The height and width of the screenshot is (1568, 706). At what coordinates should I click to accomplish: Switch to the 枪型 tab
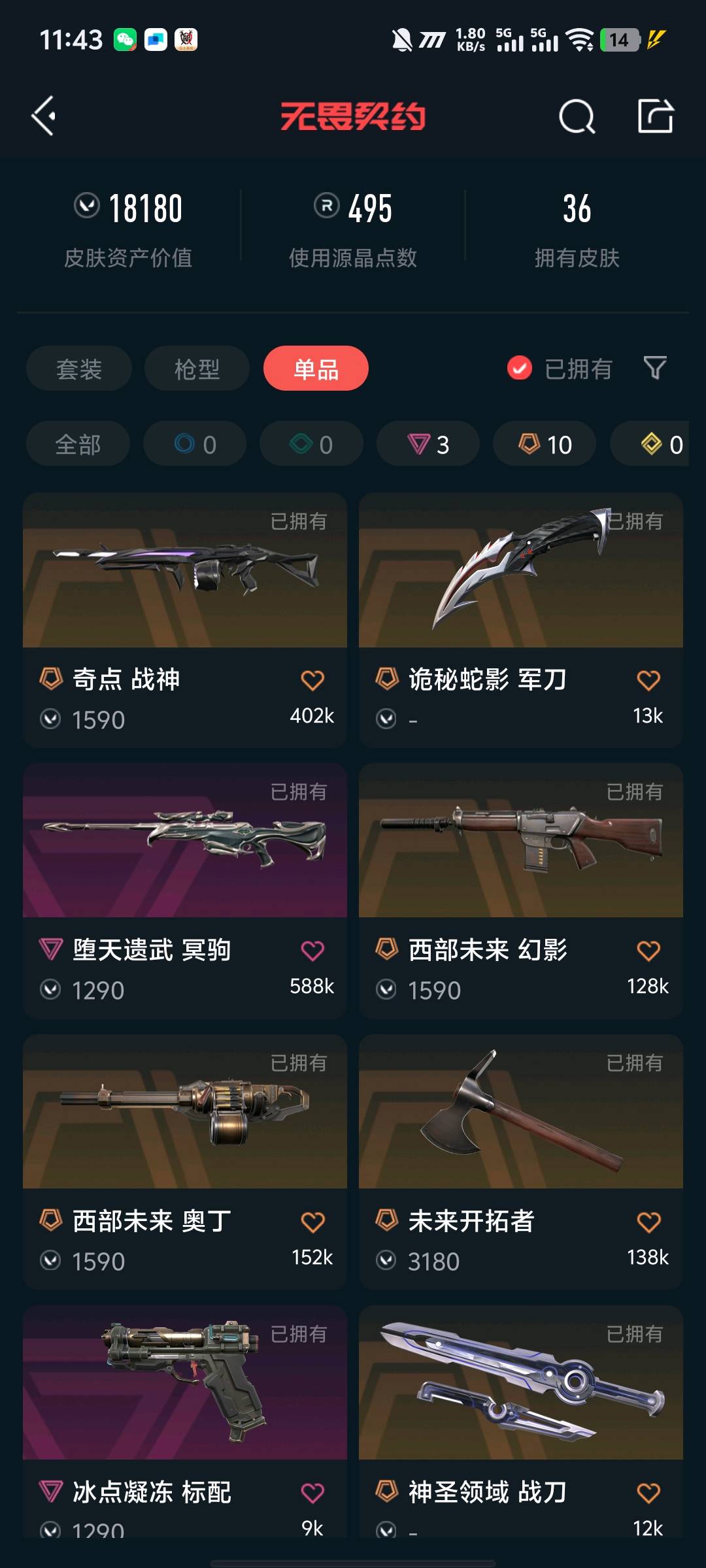pos(197,369)
